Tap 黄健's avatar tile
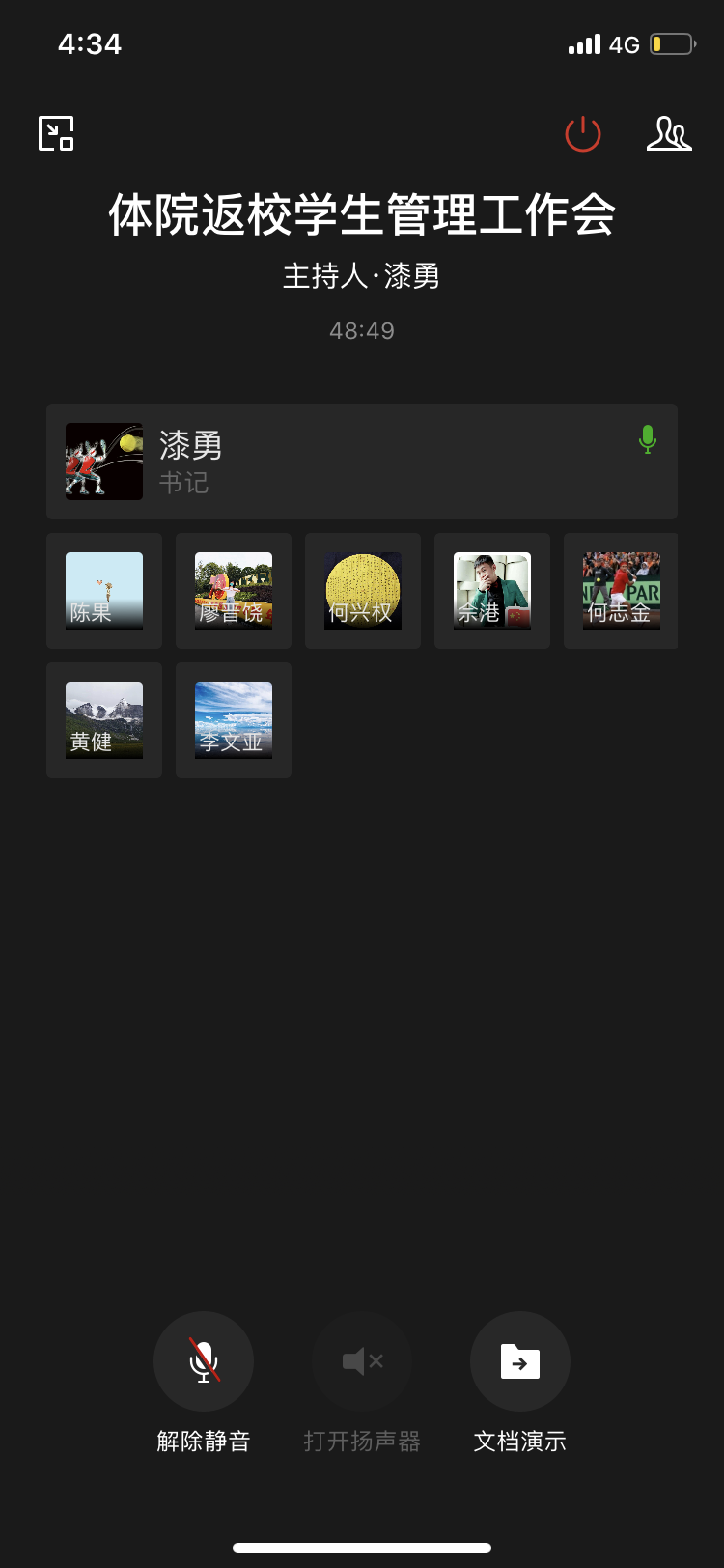This screenshot has height=1568, width=724. point(104,720)
